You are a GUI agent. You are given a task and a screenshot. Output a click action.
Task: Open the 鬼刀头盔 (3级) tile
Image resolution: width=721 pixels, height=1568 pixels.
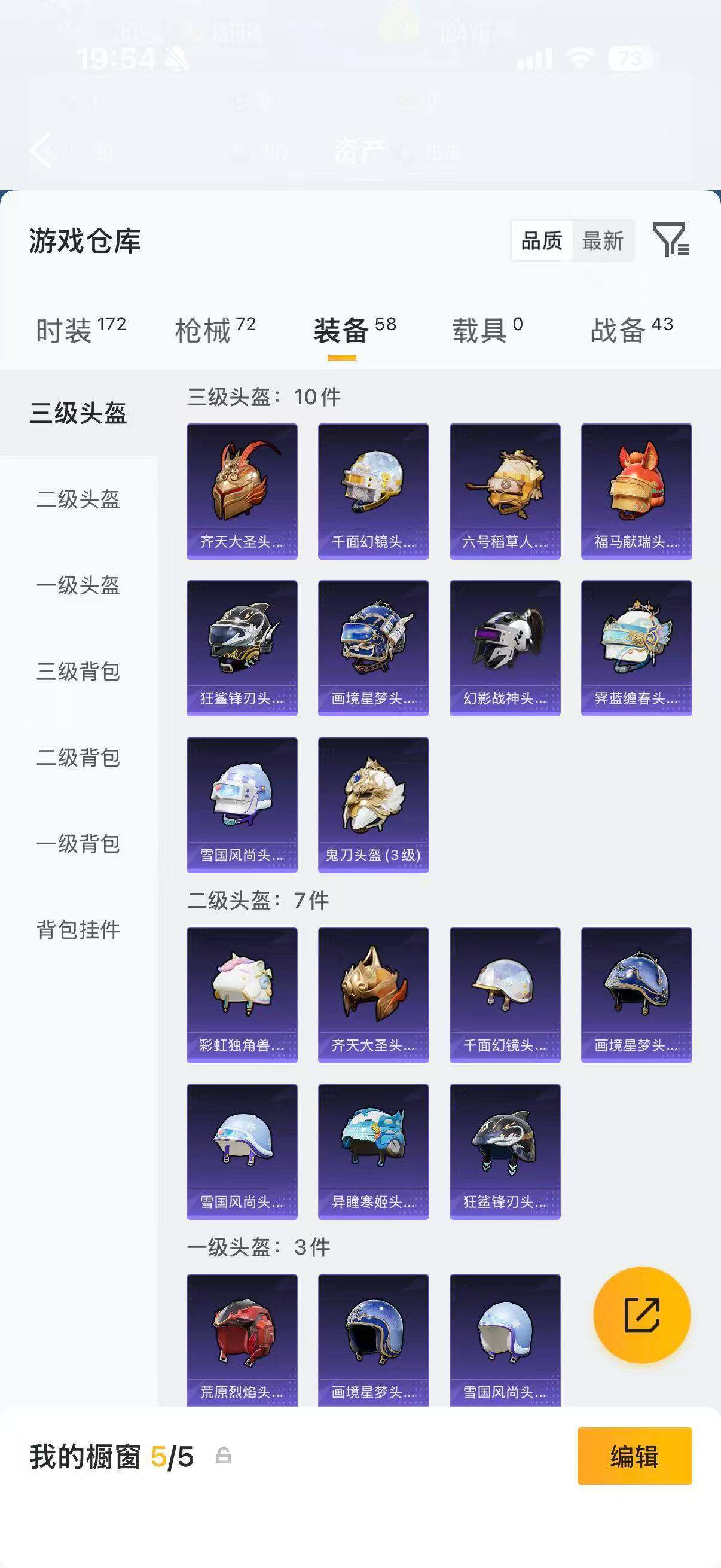coord(373,805)
